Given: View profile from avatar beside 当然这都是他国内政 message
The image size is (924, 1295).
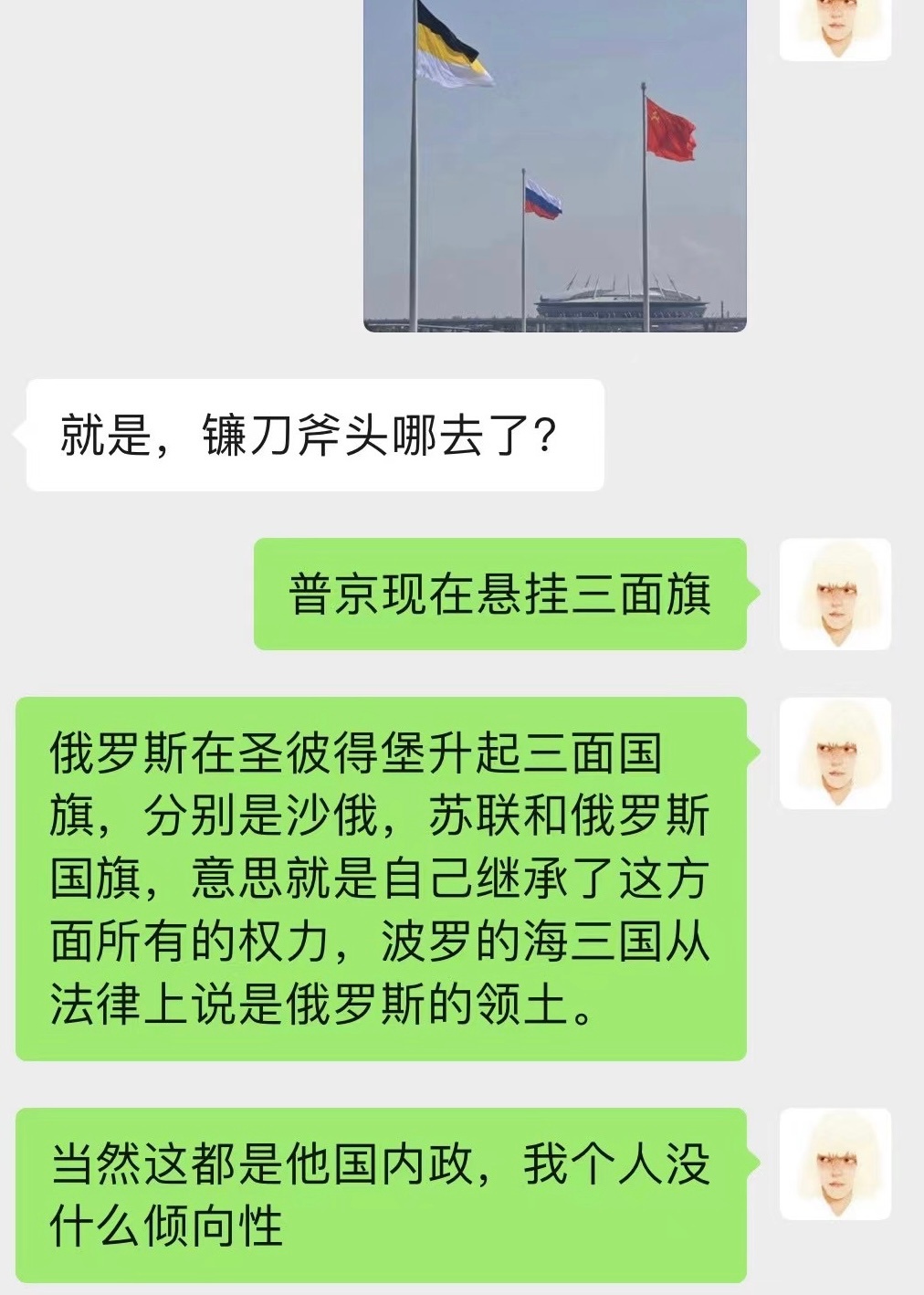Looking at the screenshot, I should point(835,1164).
